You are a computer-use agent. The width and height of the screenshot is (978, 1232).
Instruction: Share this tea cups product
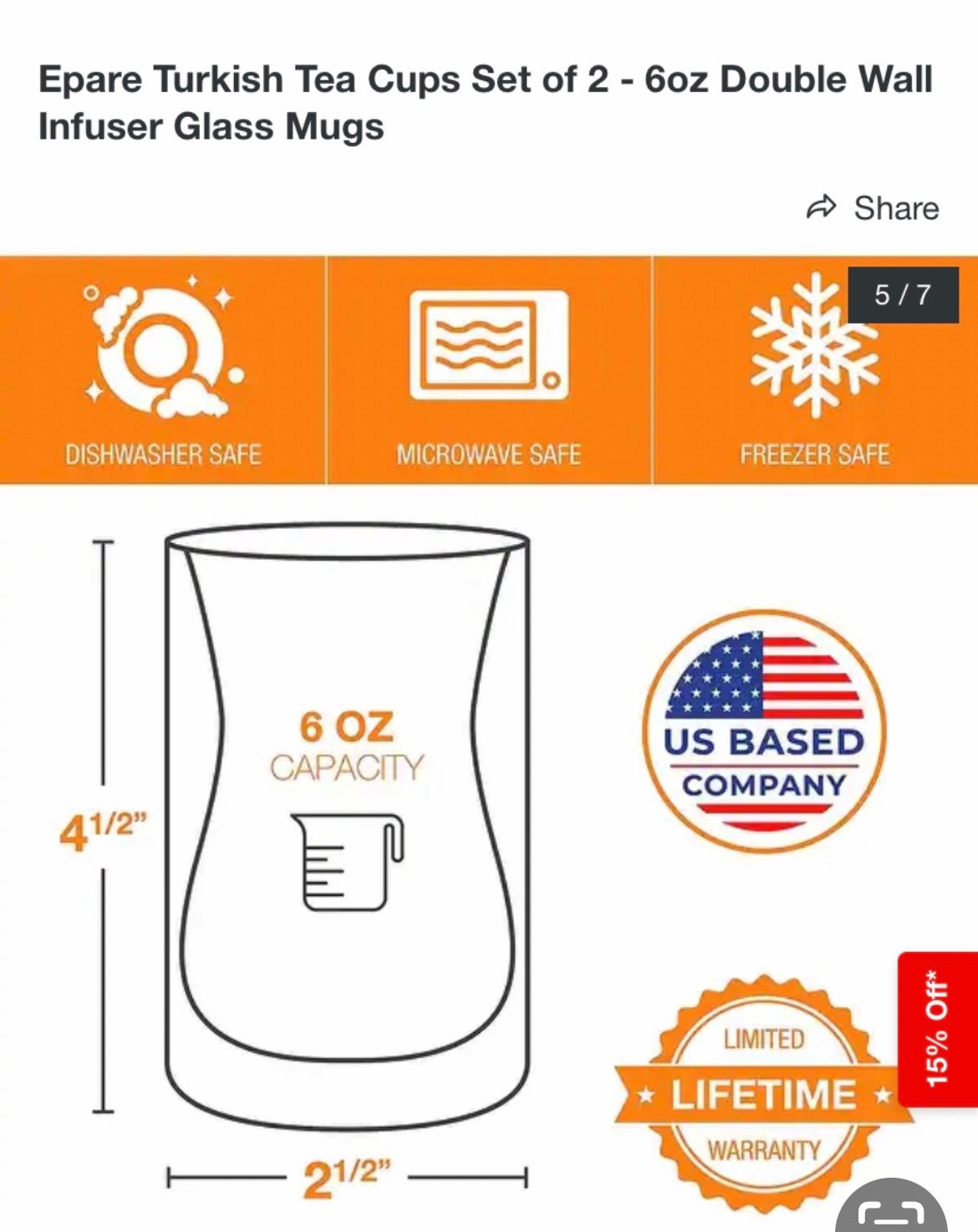[873, 207]
